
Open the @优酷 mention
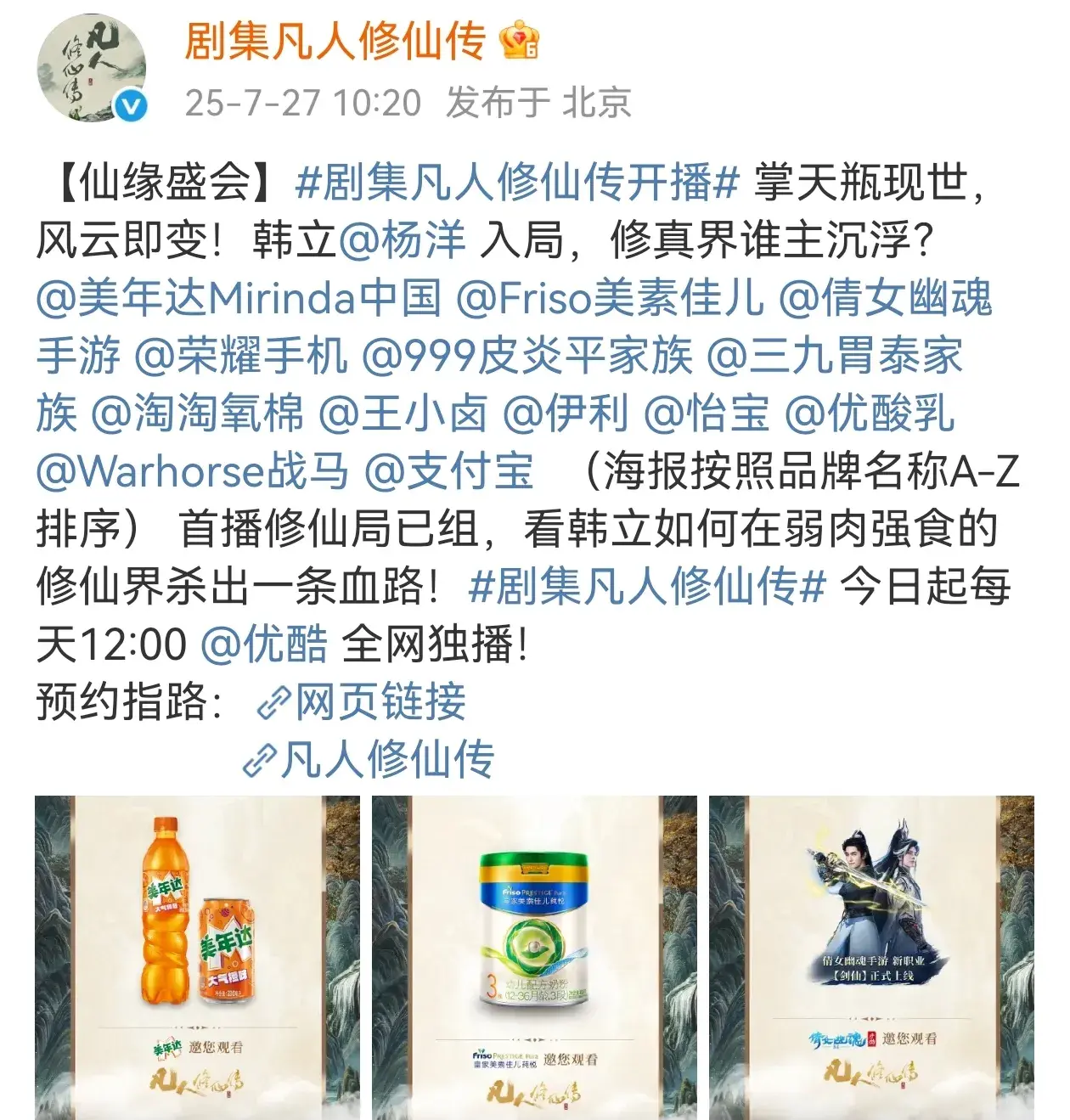264,644
